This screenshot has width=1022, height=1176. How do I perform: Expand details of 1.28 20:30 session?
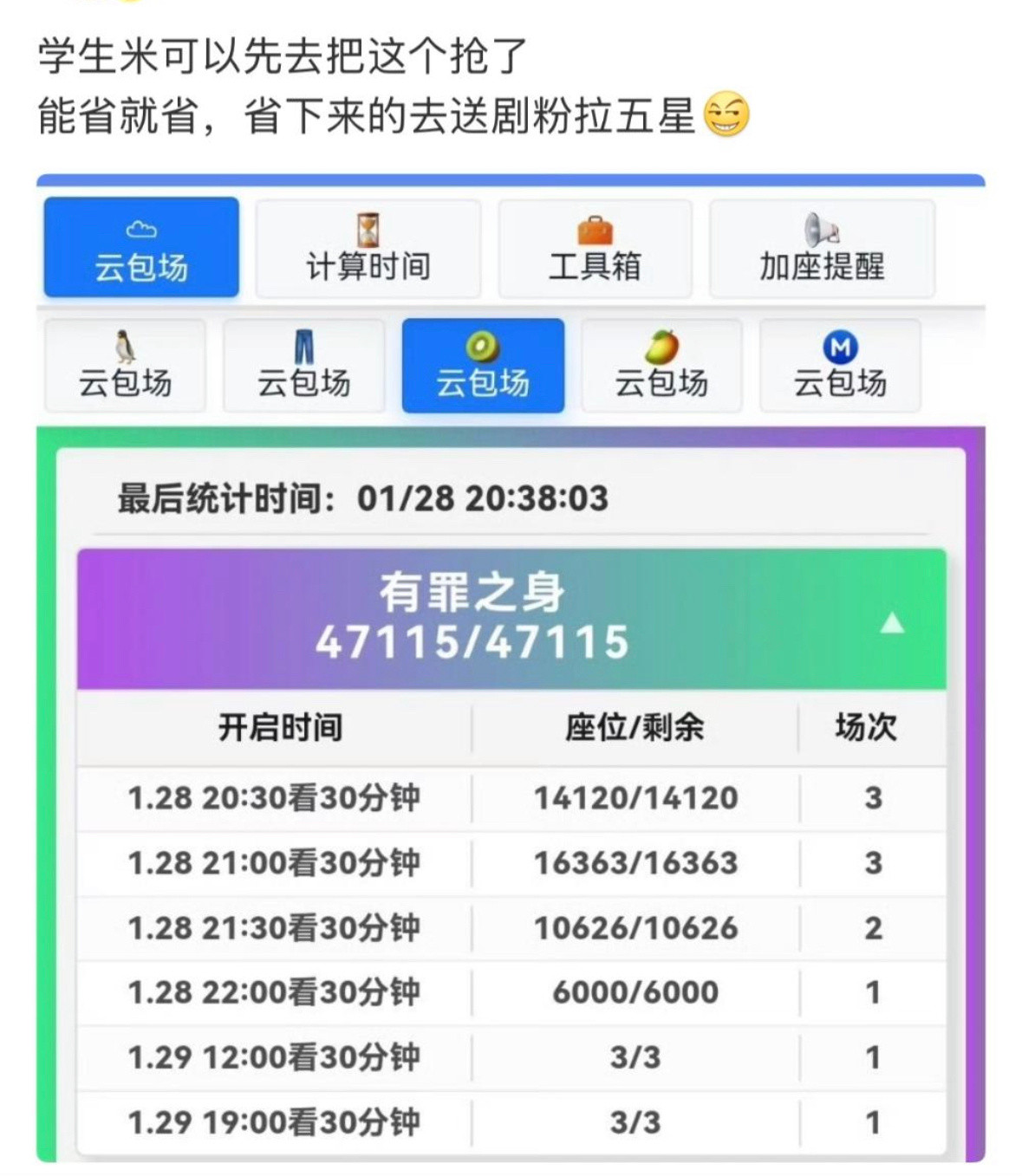click(277, 798)
